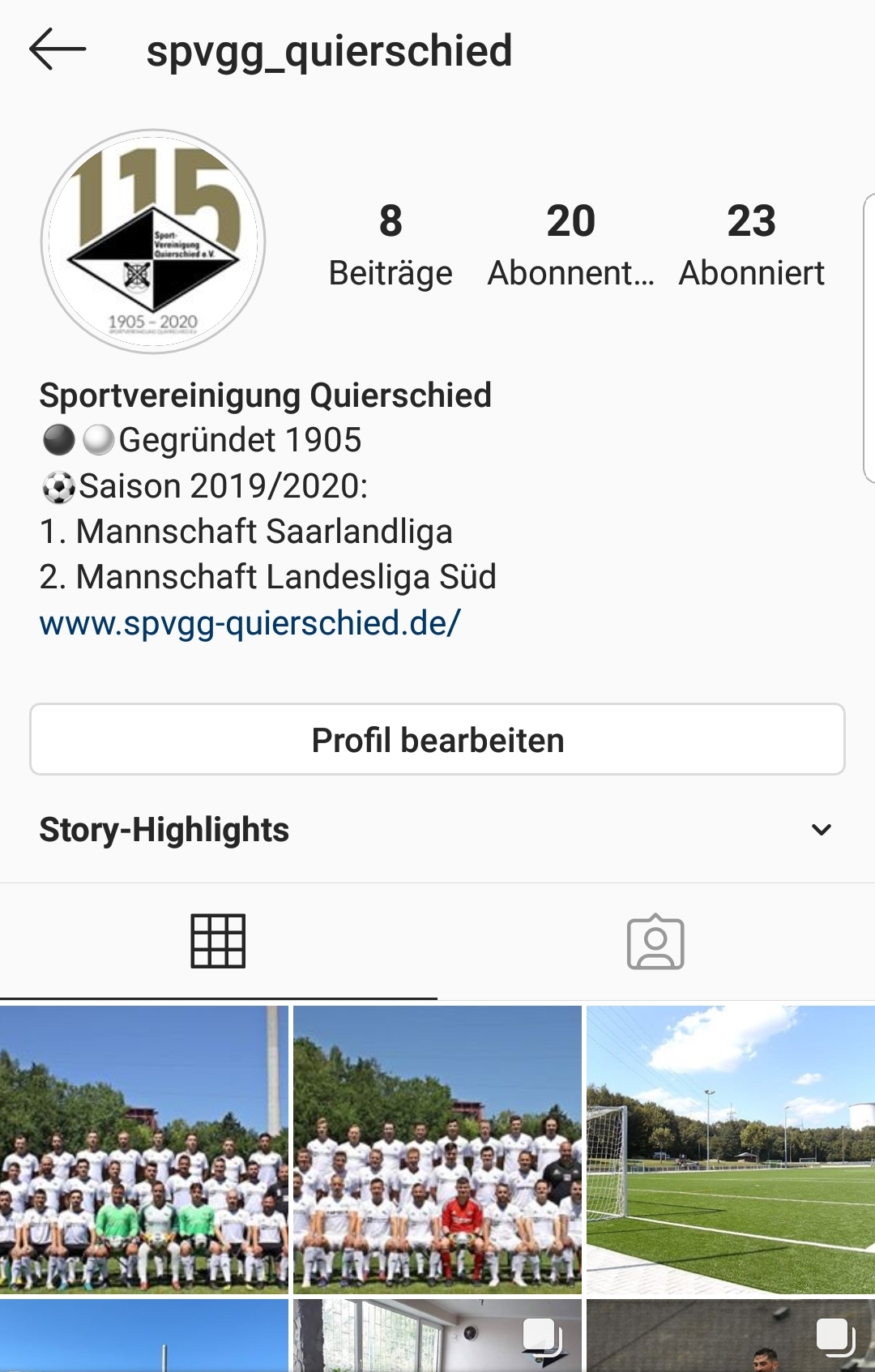Switch to the grid posts tab
The height and width of the screenshot is (1372, 875).
point(218,941)
